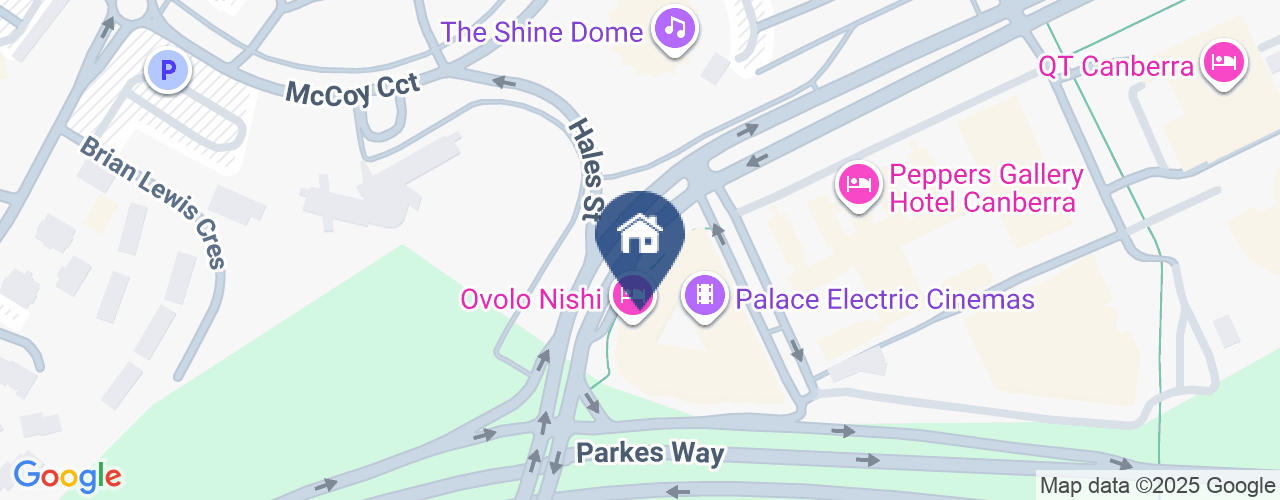This screenshot has height=500, width=1280.
Task: Tap the QT Canberra hotel pin
Action: (x=1224, y=64)
